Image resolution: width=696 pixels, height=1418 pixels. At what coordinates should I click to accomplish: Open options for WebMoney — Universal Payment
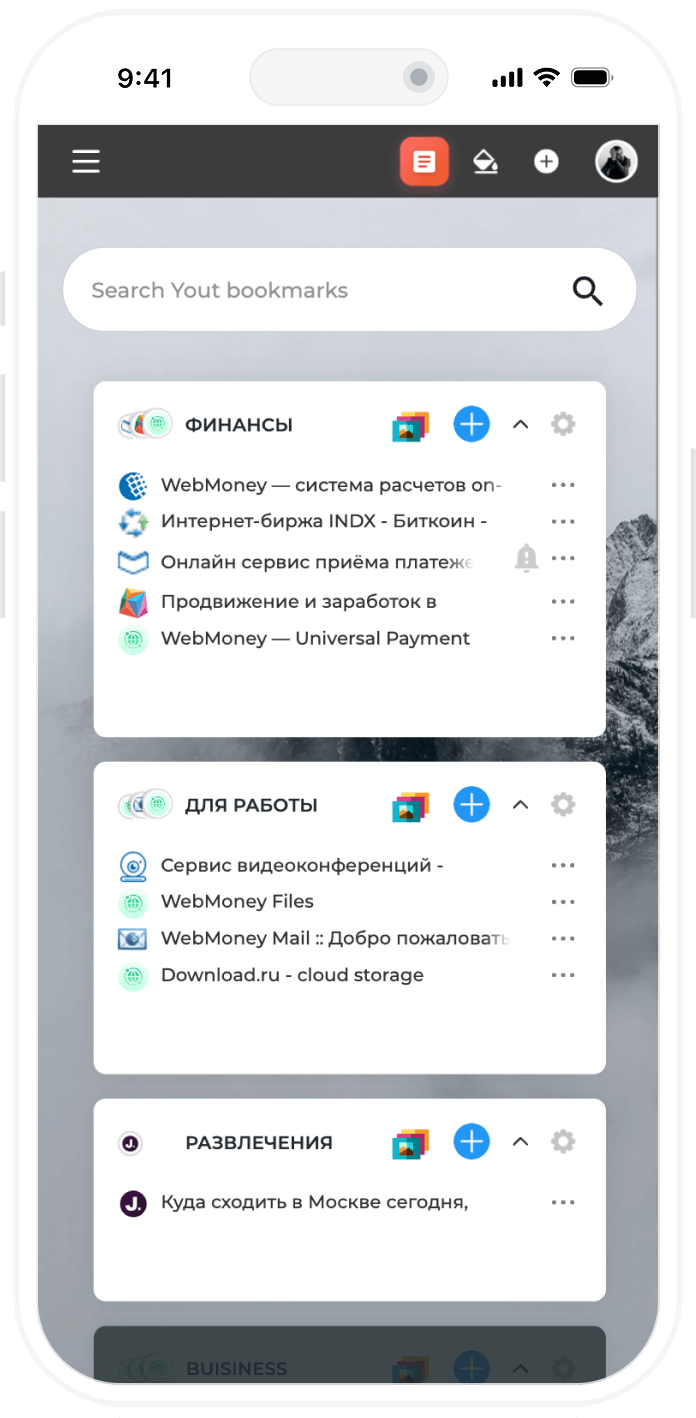tap(563, 638)
